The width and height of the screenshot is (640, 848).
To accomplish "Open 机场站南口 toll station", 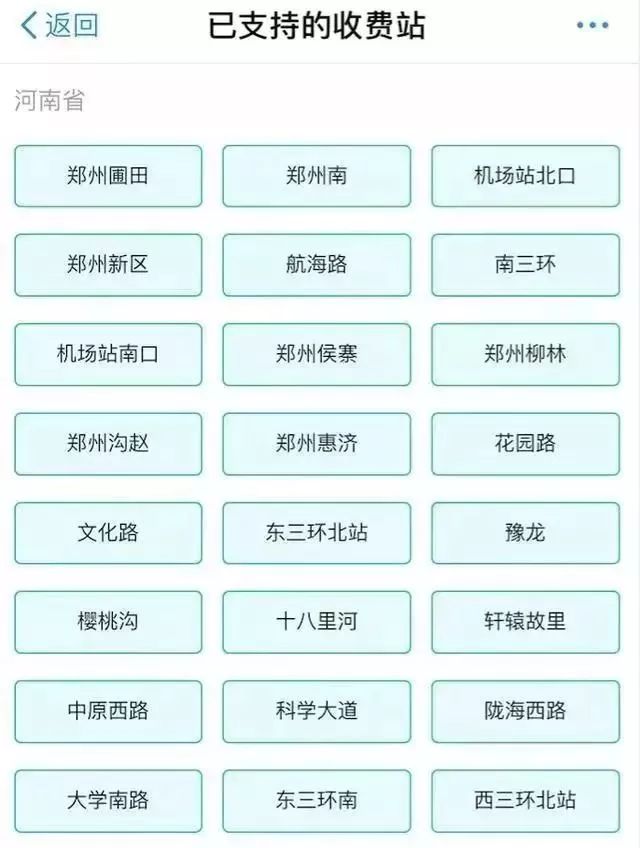I will pos(108,354).
